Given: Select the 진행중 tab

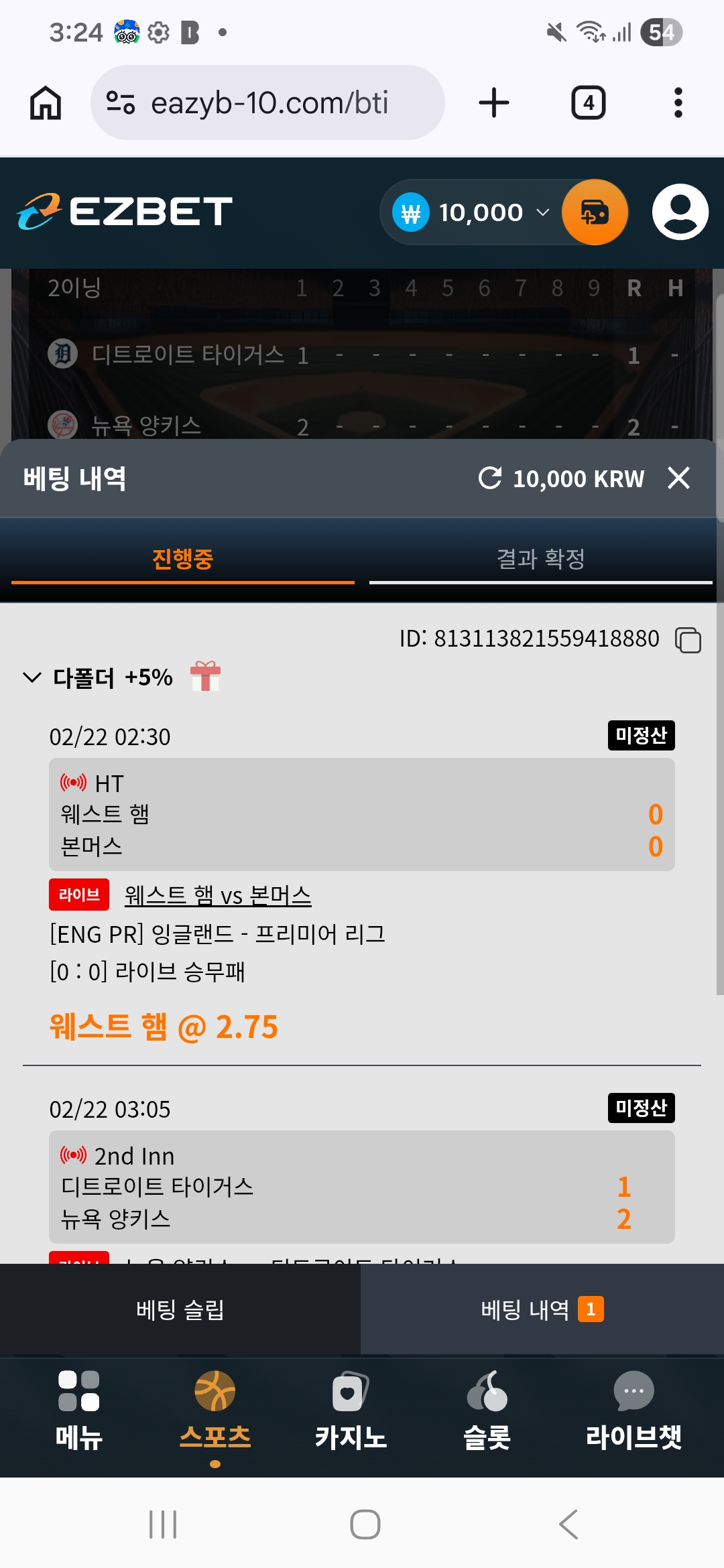Looking at the screenshot, I should tap(182, 559).
